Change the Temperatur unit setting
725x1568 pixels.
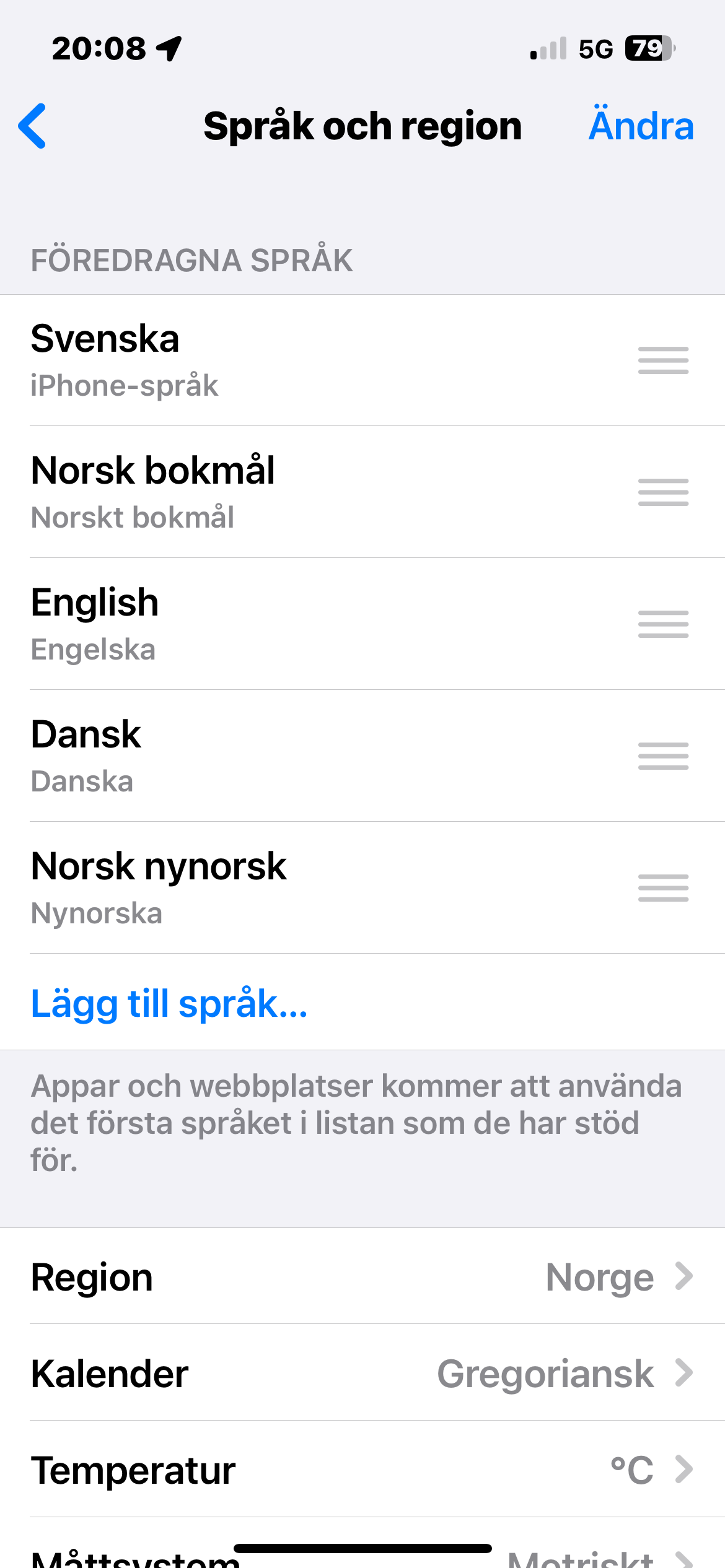(362, 1470)
